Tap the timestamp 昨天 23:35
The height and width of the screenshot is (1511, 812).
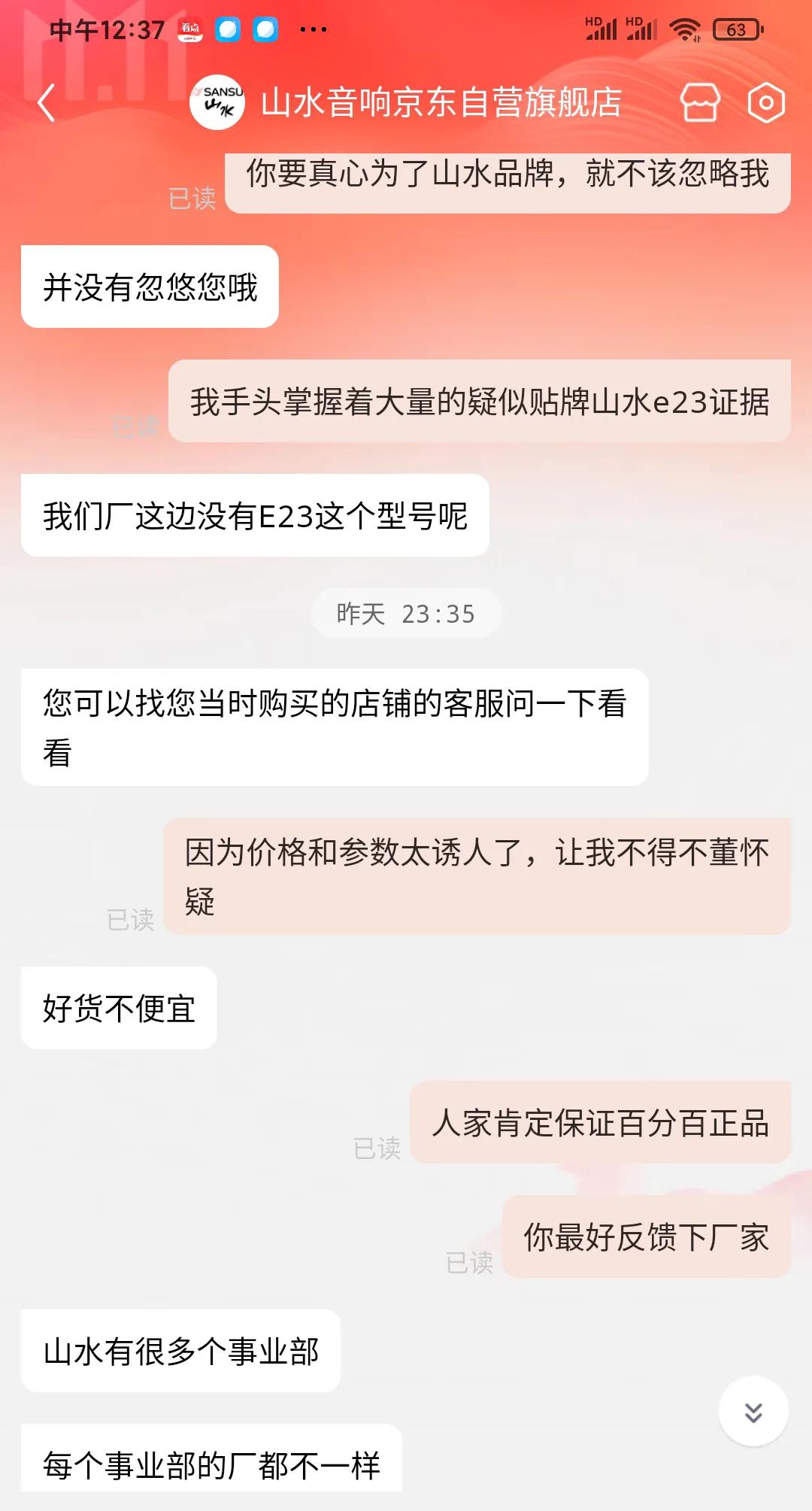[x=406, y=613]
